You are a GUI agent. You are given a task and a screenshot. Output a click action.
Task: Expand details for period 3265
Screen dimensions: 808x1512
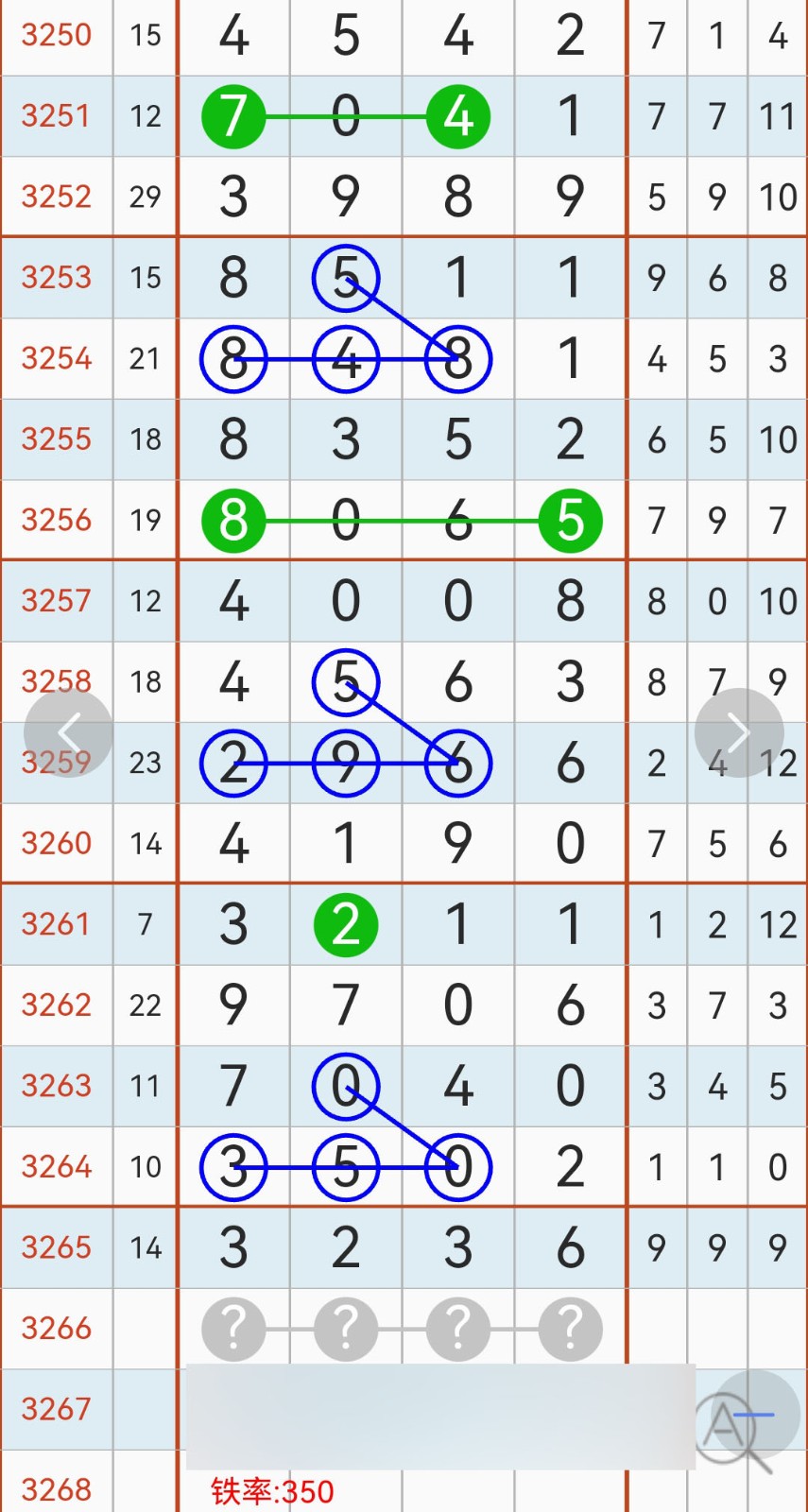pyautogui.click(x=54, y=1247)
